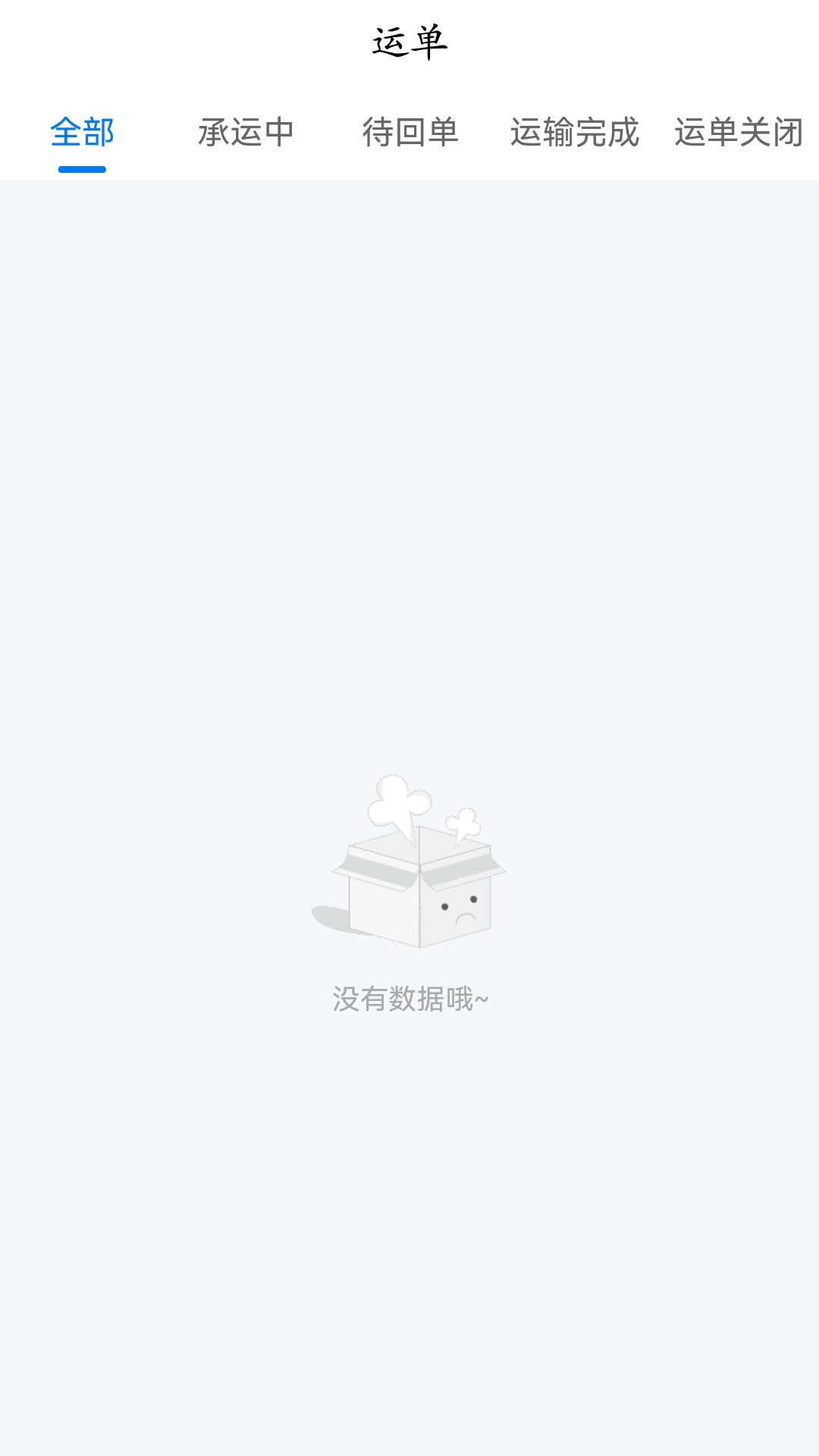Switch to the 承运中 tab

[246, 133]
